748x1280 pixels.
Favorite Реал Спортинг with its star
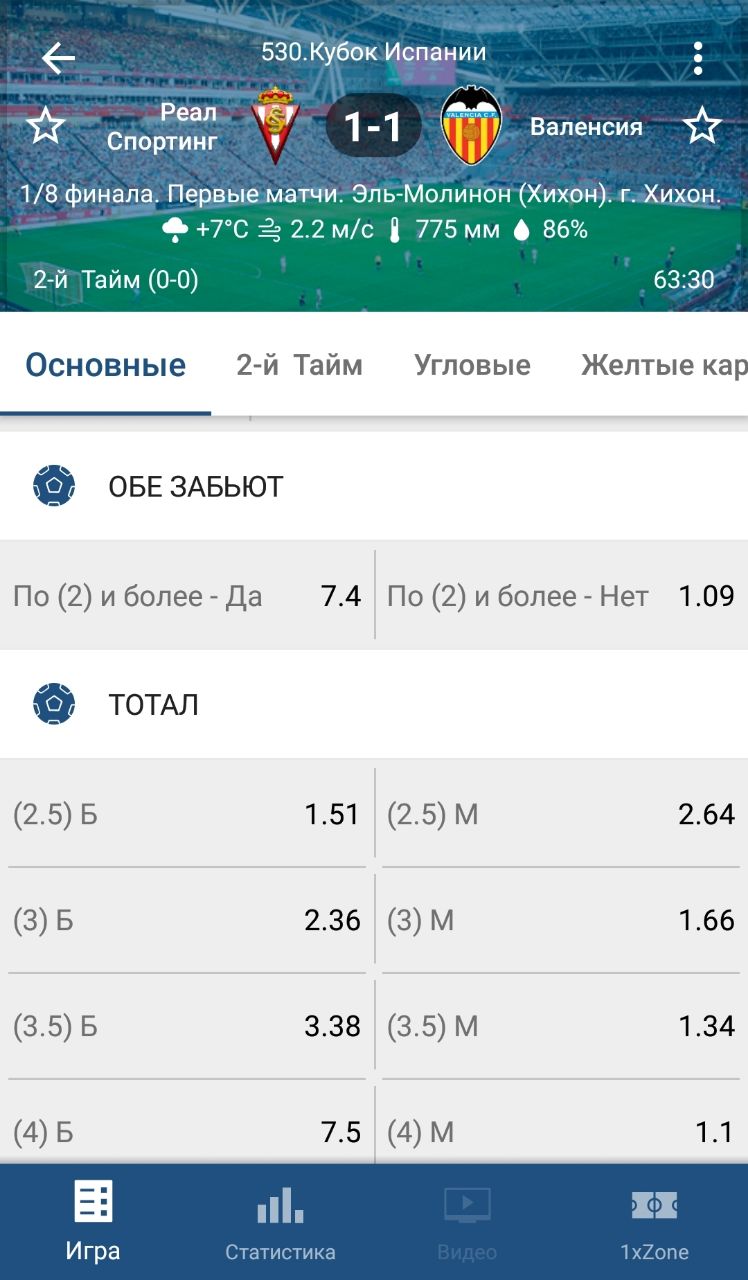pyautogui.click(x=45, y=127)
